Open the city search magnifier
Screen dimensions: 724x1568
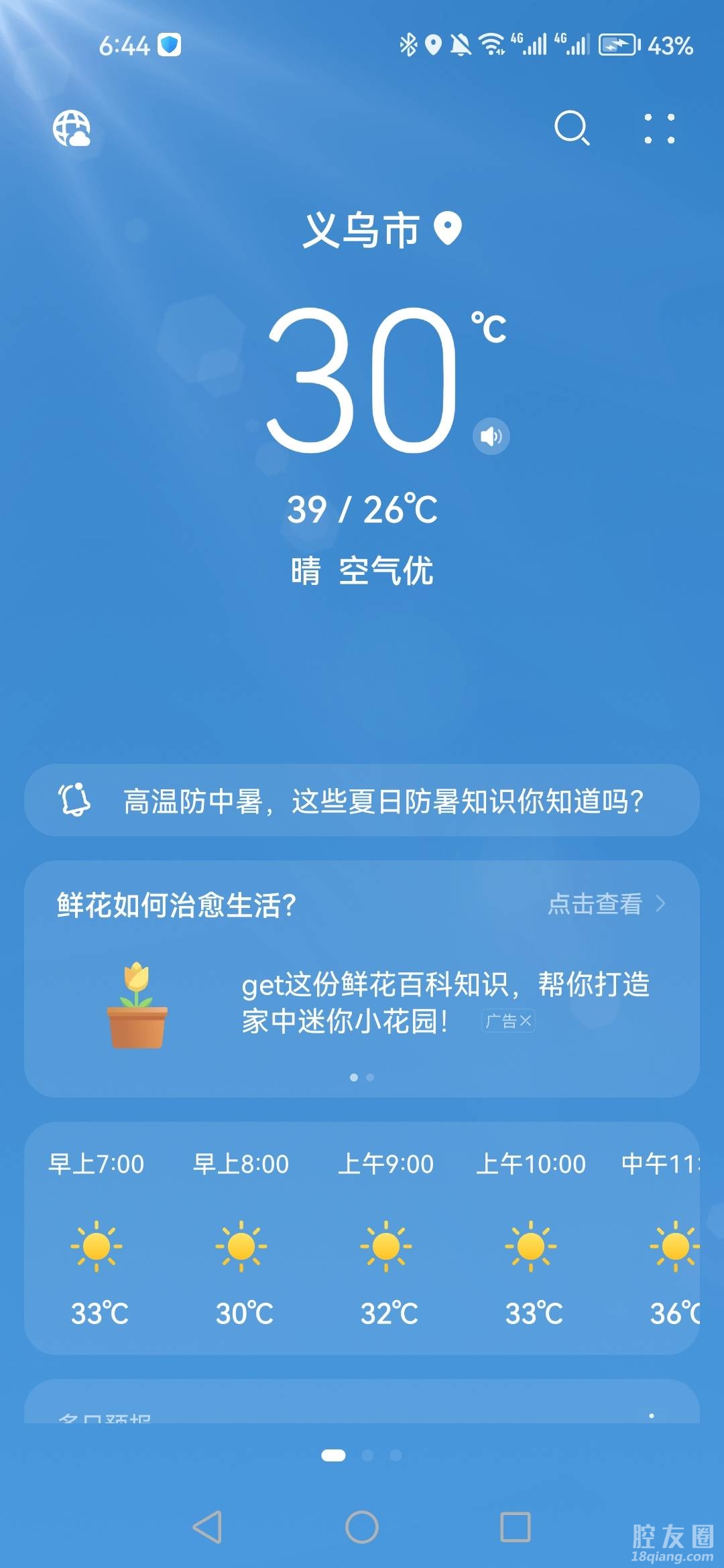[572, 128]
